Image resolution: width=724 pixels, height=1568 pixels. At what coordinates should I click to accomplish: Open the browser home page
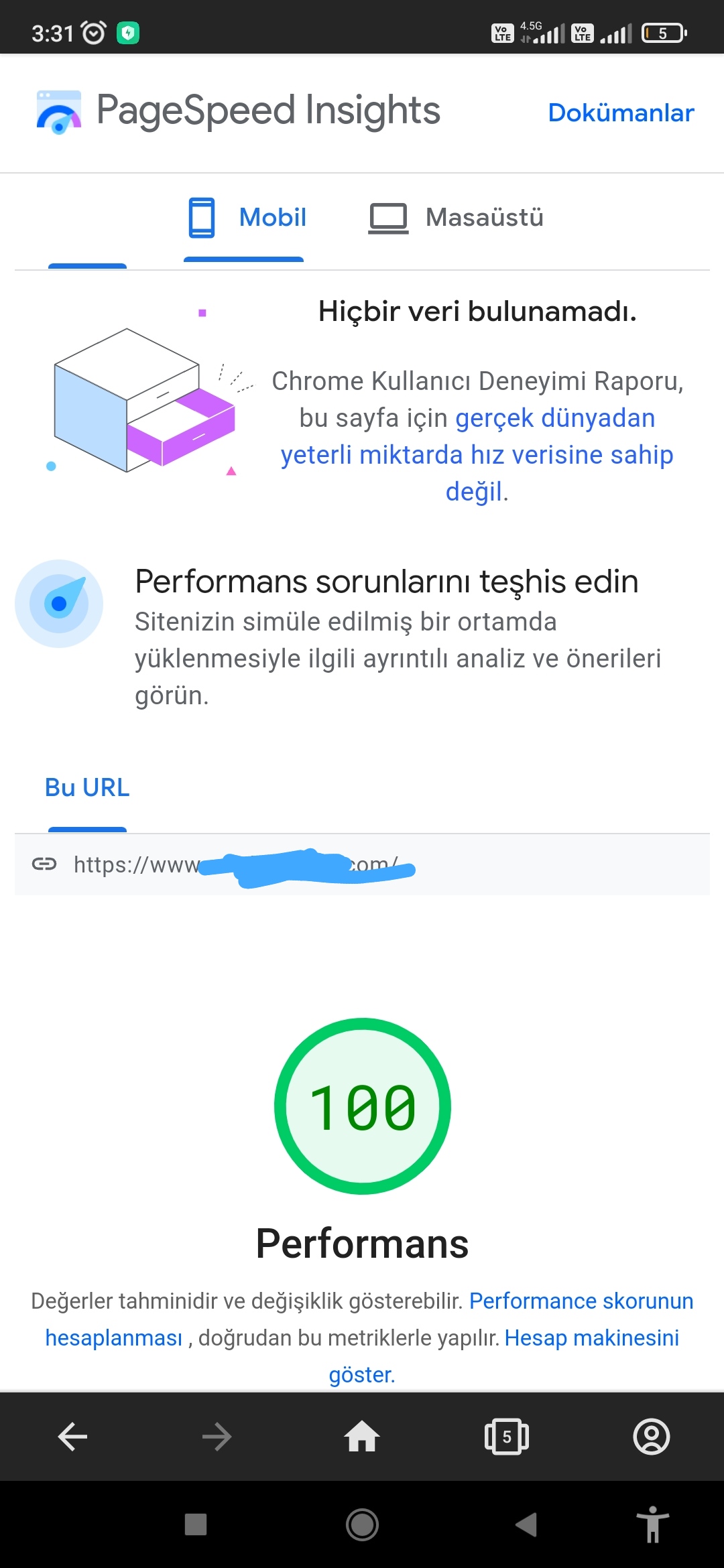click(x=362, y=1437)
